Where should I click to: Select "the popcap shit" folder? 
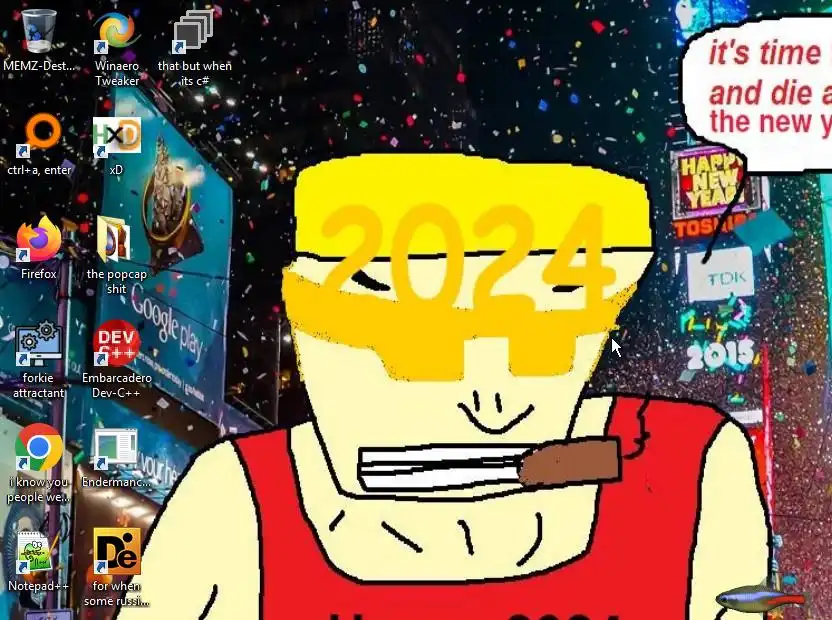click(x=116, y=239)
